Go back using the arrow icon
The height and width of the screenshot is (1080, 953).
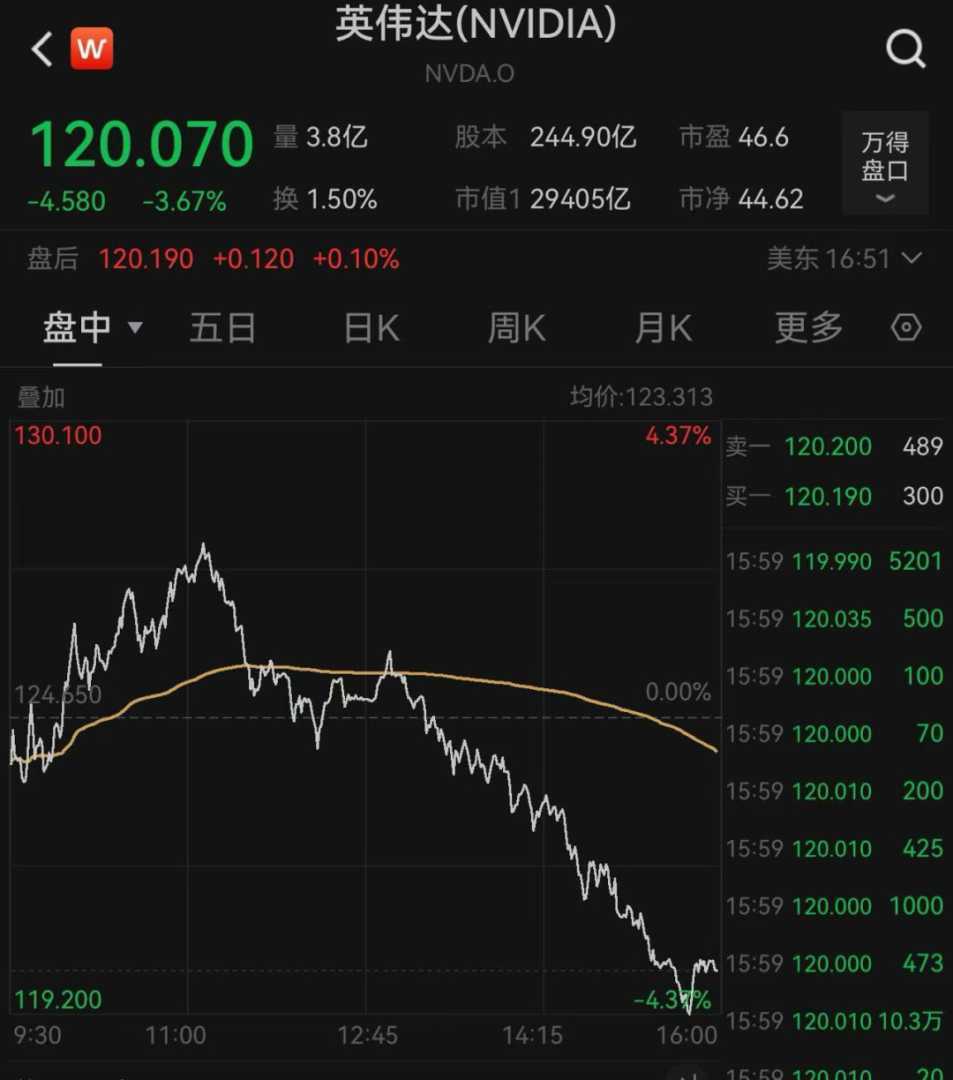42,49
